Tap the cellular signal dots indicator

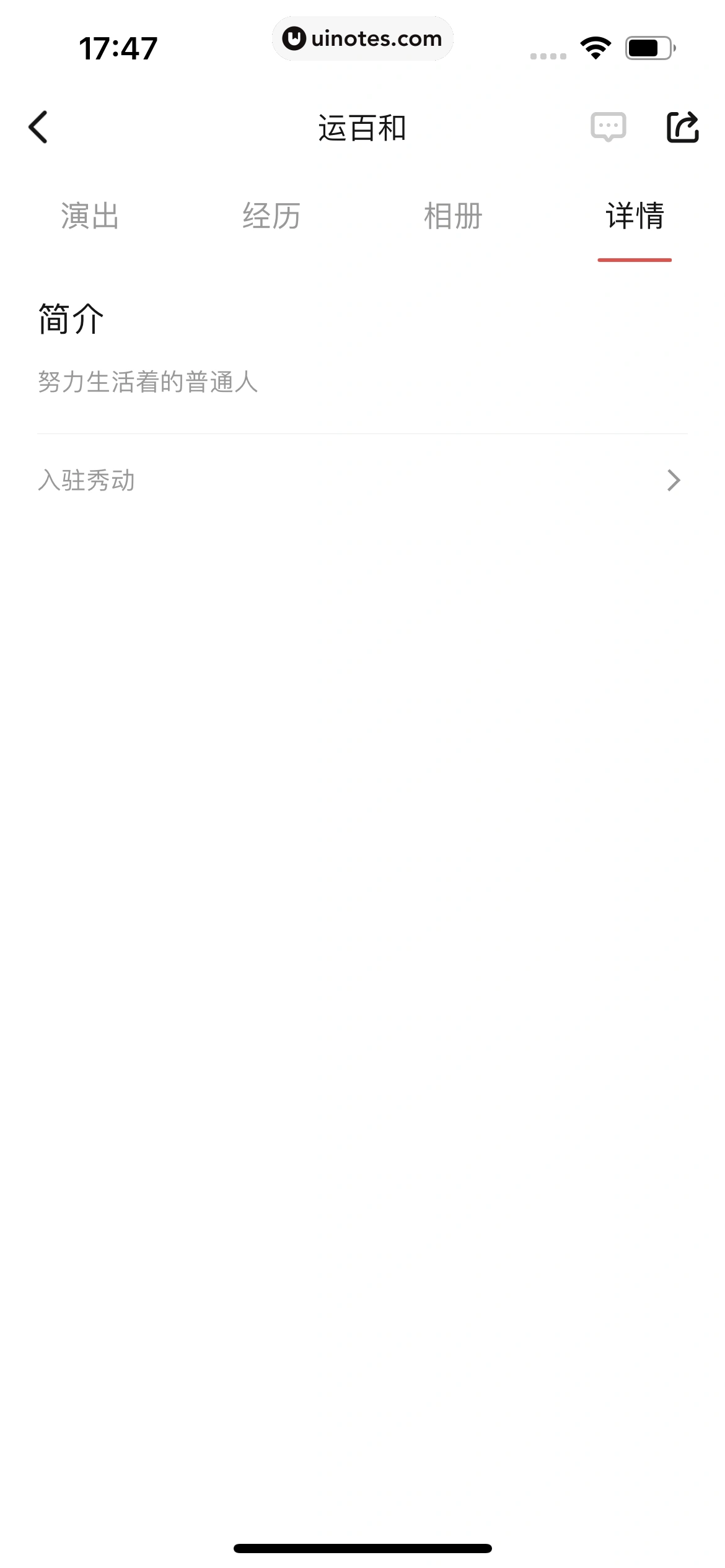click(548, 55)
